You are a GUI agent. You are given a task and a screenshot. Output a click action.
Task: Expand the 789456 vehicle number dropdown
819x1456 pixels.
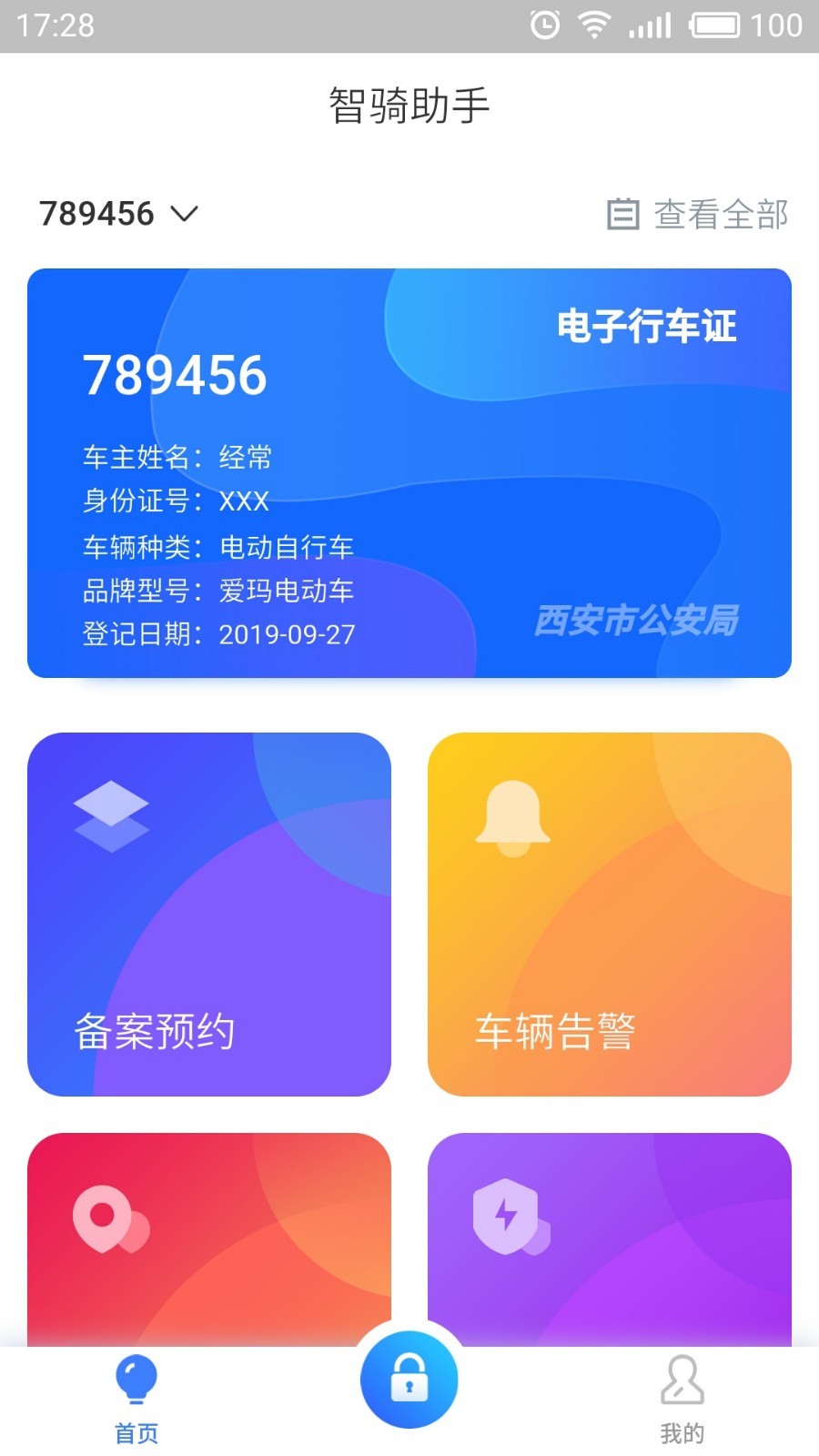[x=186, y=215]
